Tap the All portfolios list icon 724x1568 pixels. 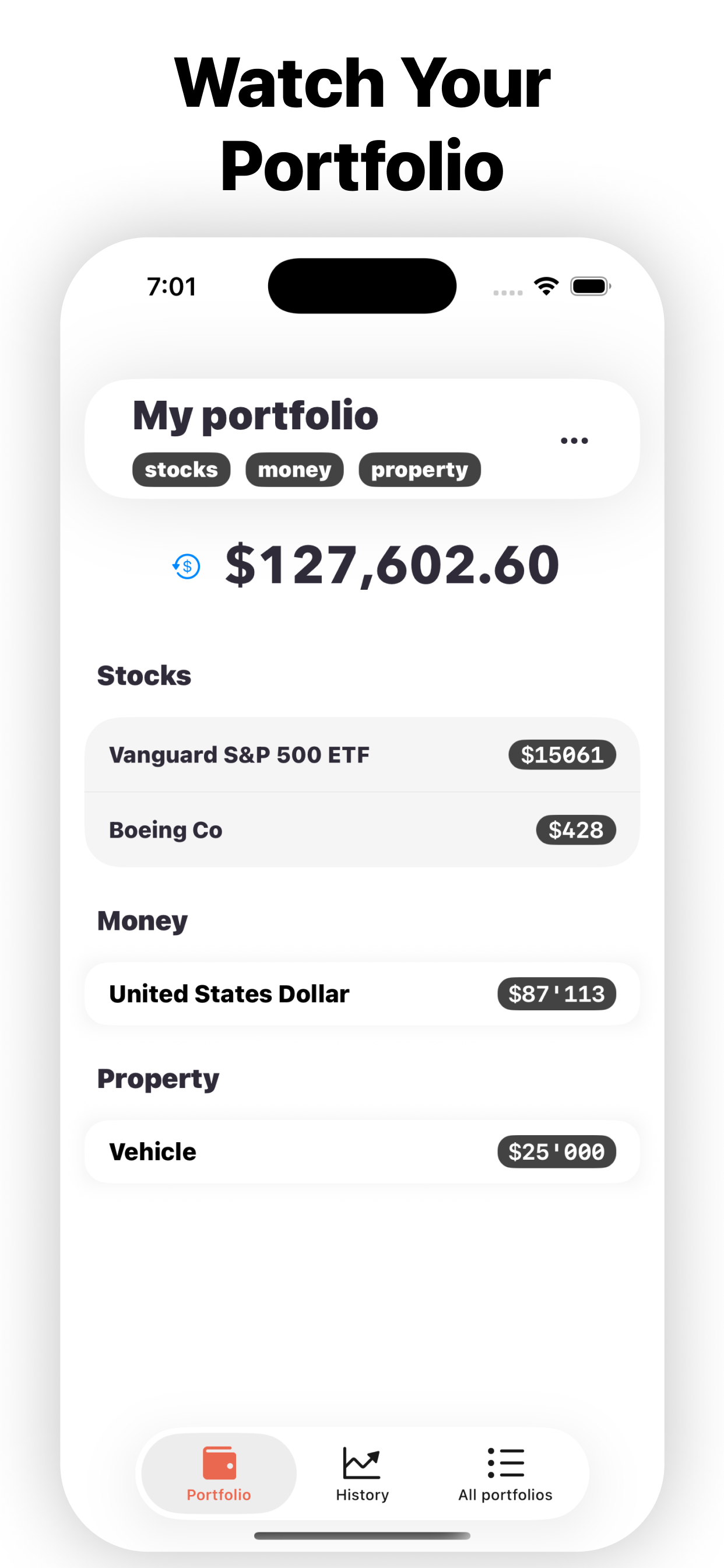click(505, 1461)
